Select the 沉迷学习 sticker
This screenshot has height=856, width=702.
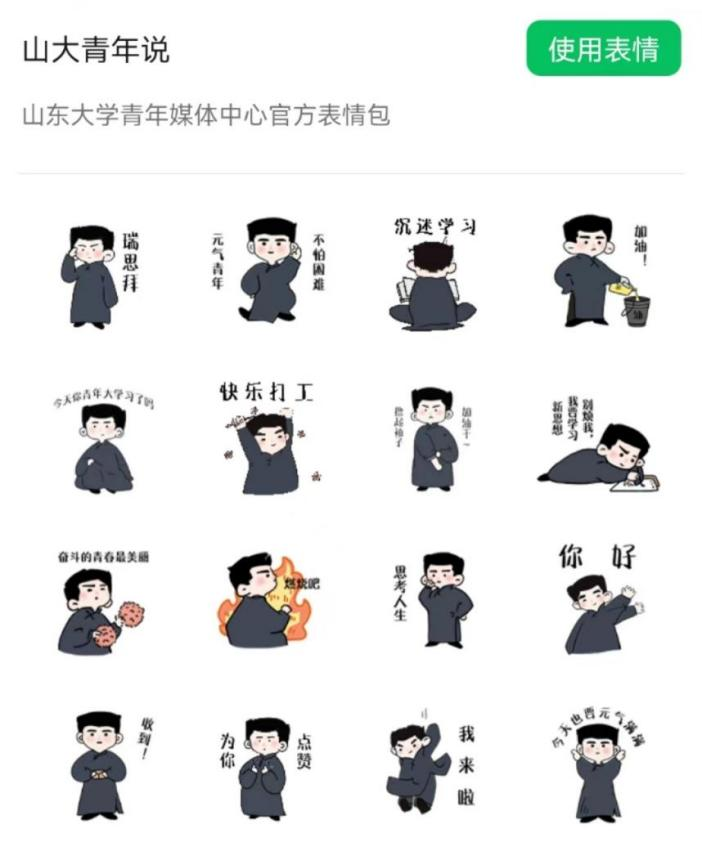(433, 272)
